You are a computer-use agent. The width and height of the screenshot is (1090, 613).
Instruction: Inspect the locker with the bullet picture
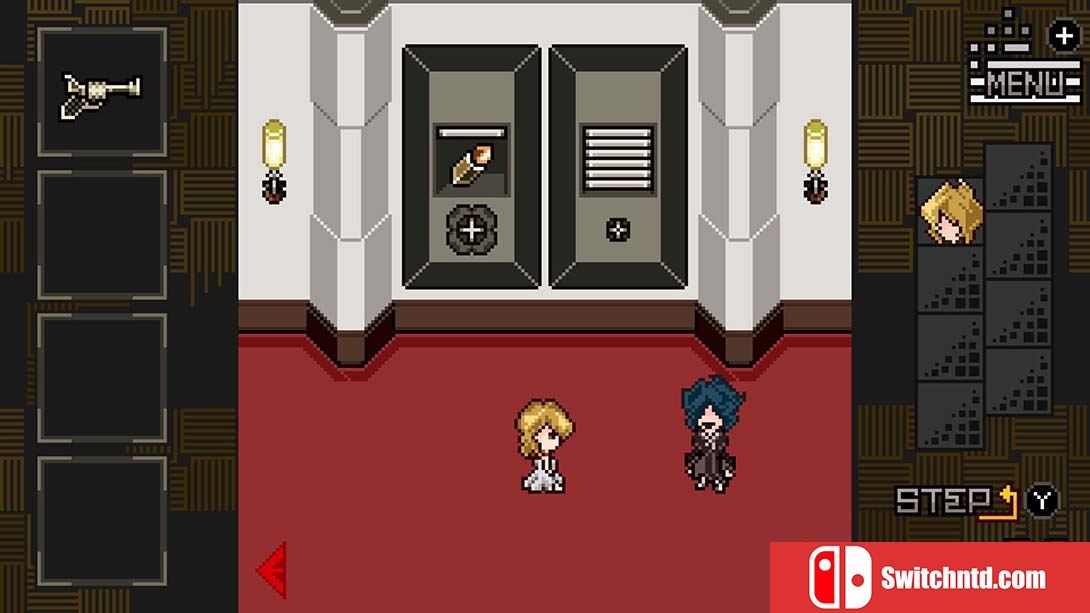tap(471, 167)
